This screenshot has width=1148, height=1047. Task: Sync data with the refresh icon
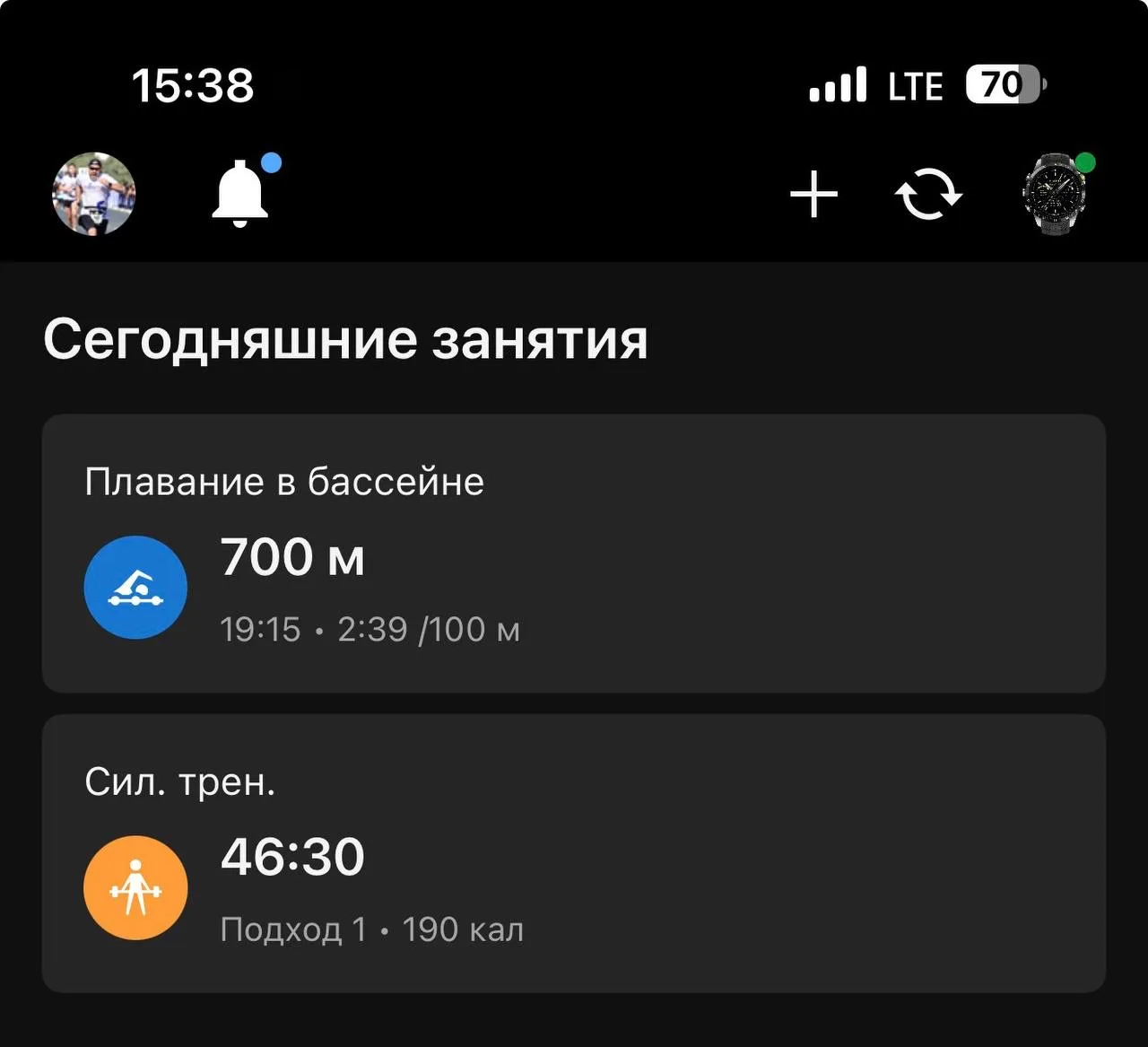[928, 195]
